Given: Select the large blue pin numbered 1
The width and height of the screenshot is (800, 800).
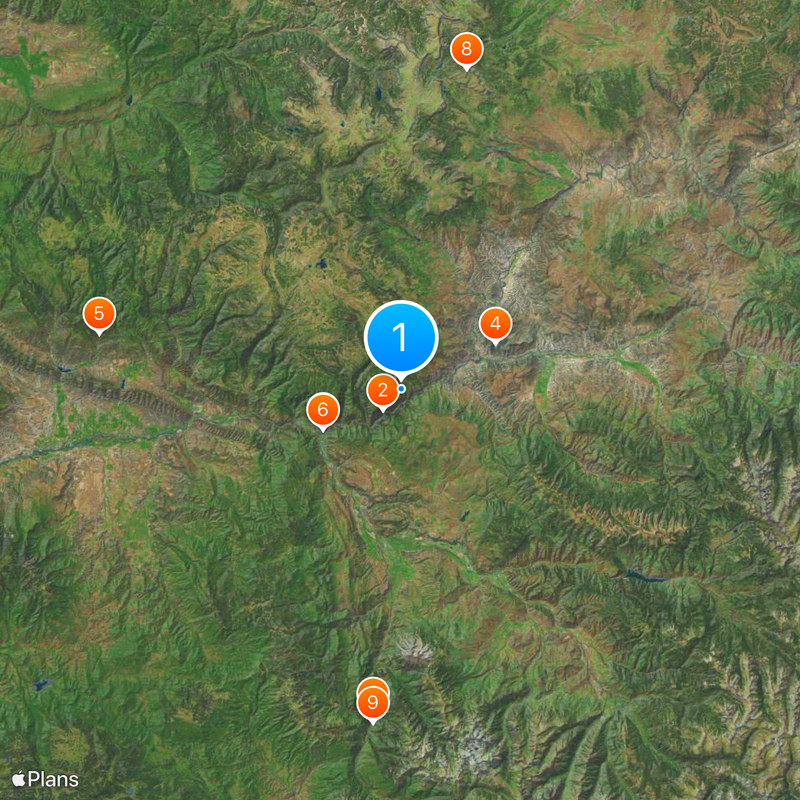Looking at the screenshot, I should [x=401, y=337].
